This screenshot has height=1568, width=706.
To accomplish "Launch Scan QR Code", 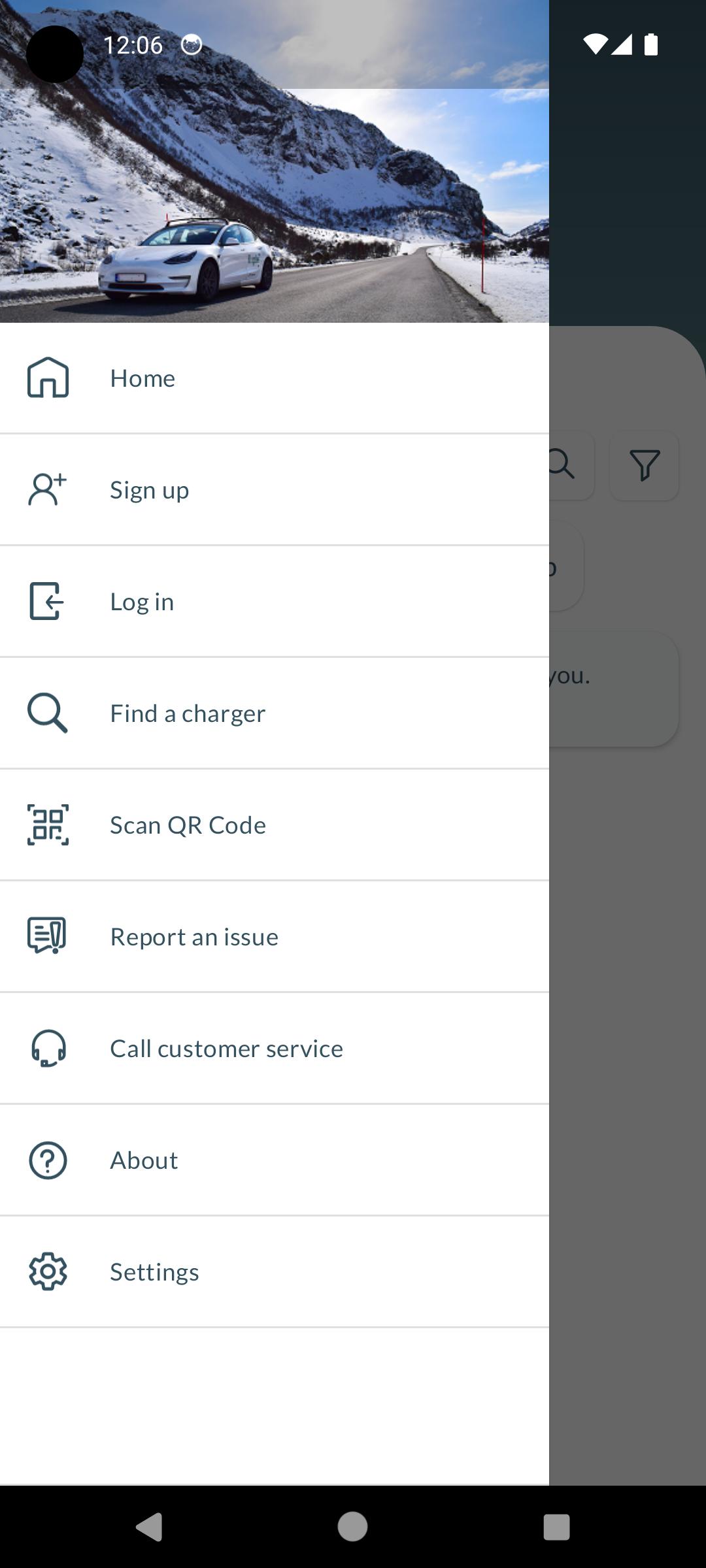I will [x=275, y=825].
